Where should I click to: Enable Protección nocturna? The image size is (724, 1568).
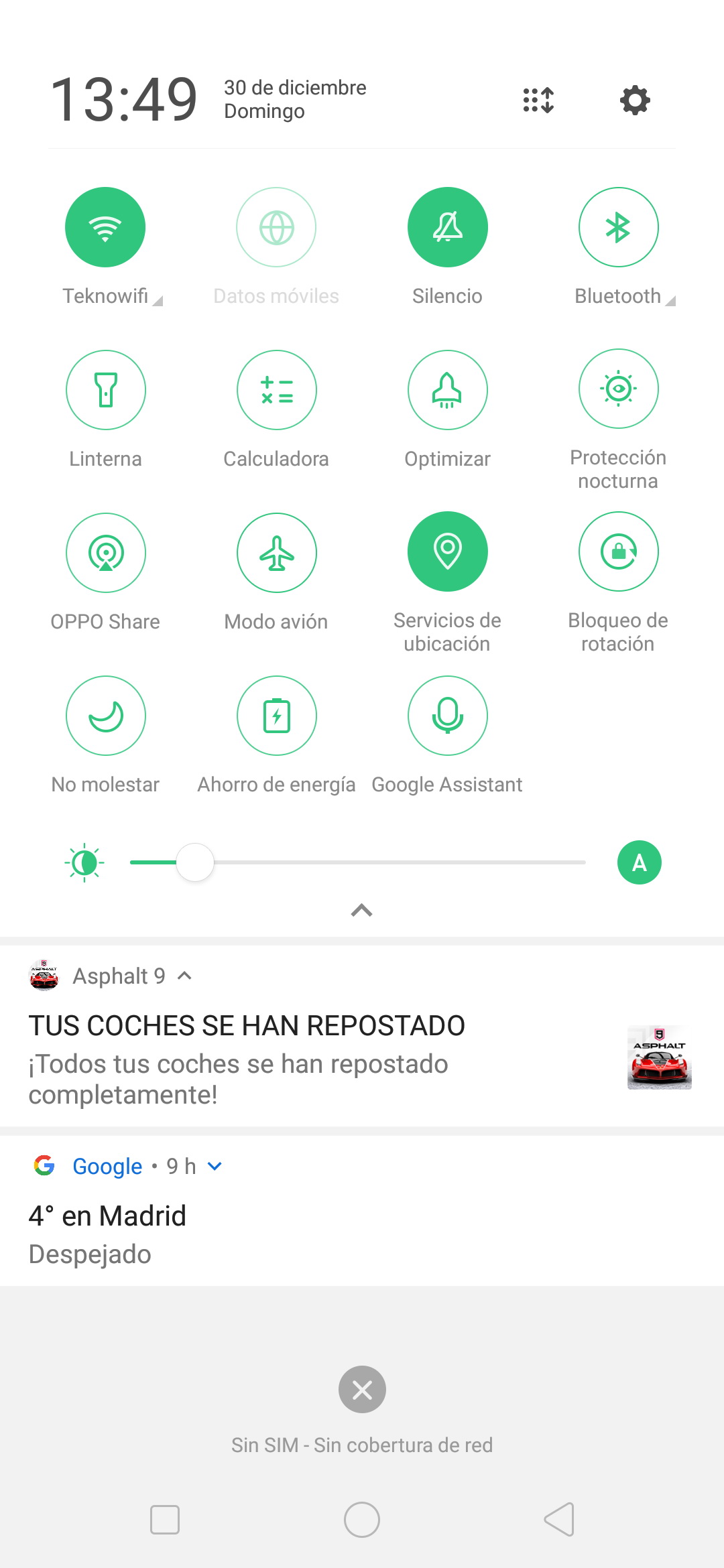[618, 389]
